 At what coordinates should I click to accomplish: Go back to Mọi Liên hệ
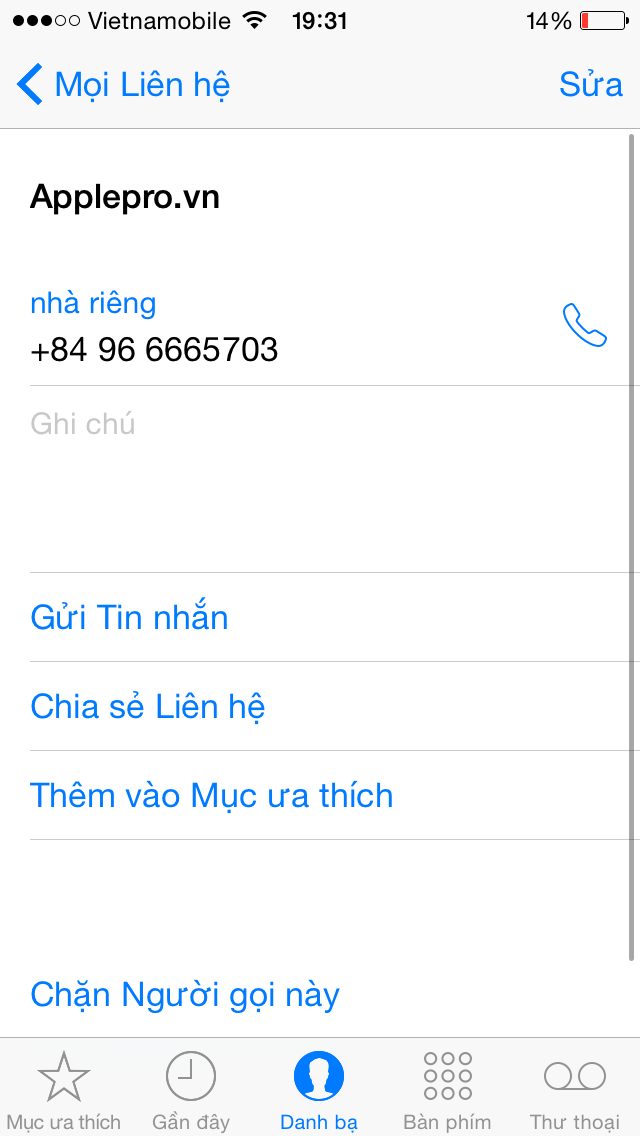(x=123, y=84)
